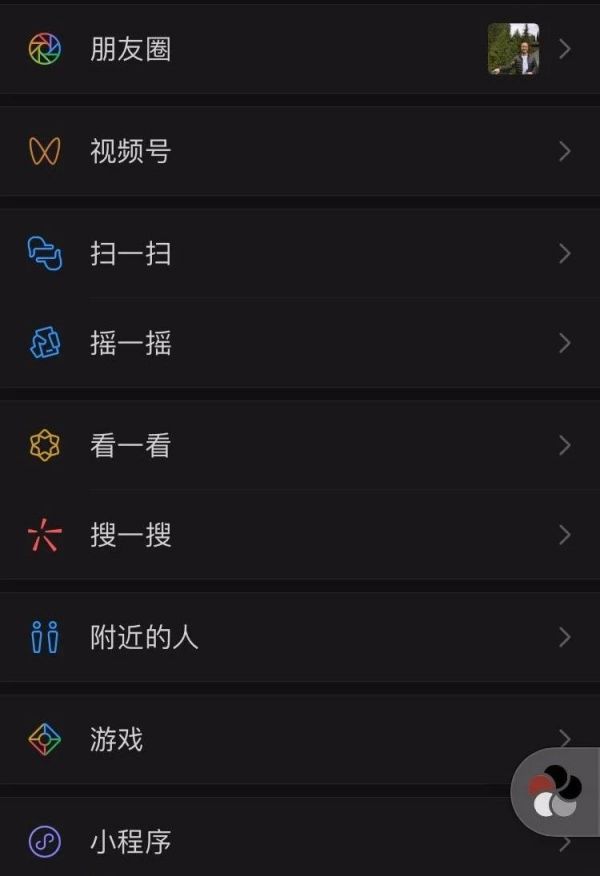Open 搜一搜 Search

[x=130, y=535]
